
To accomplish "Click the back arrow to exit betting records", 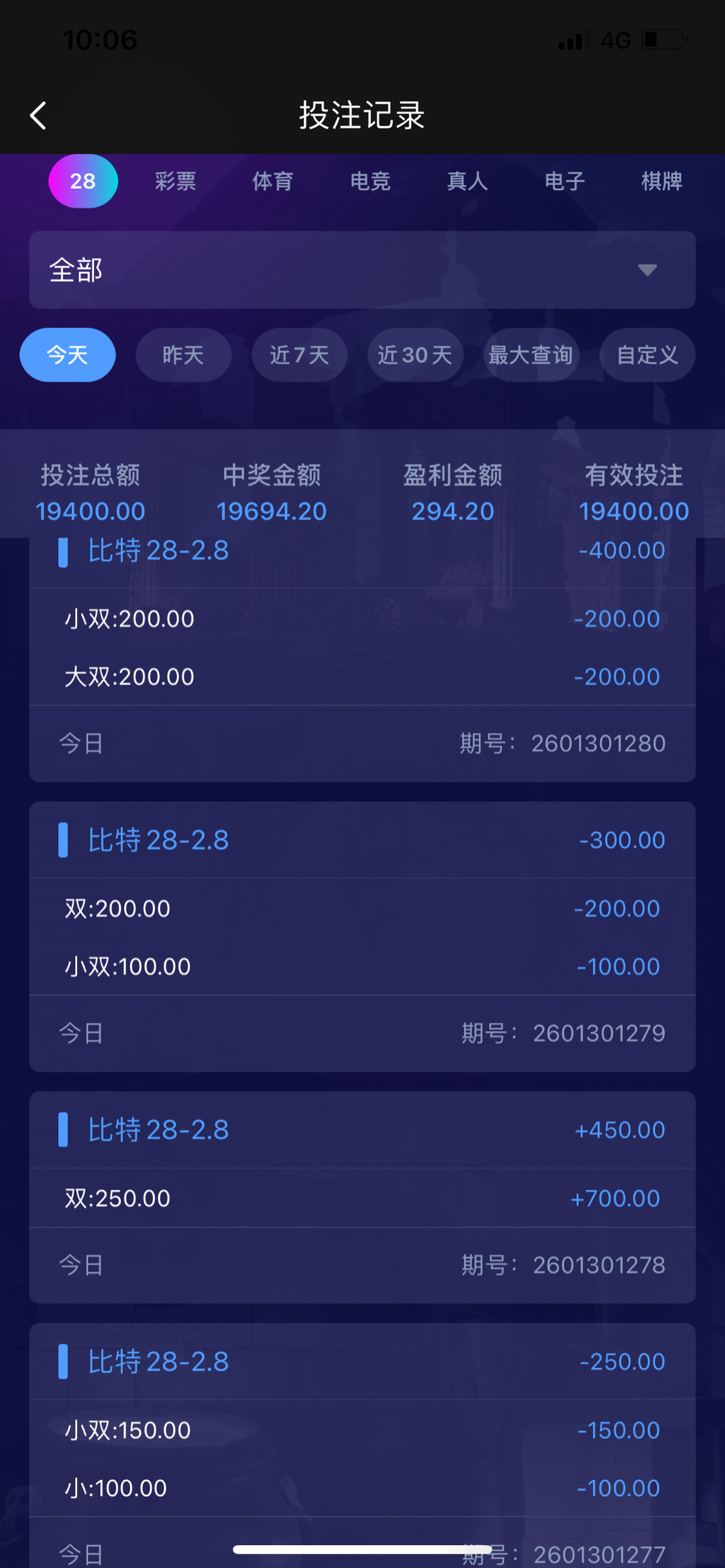I will click(x=37, y=115).
